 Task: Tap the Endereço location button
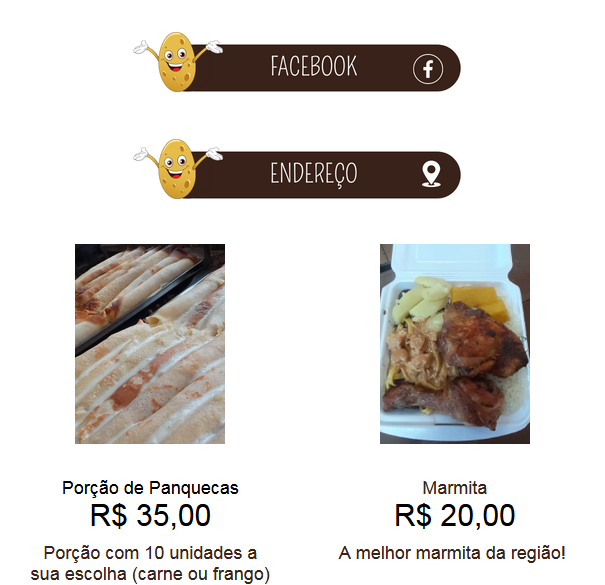coord(315,174)
